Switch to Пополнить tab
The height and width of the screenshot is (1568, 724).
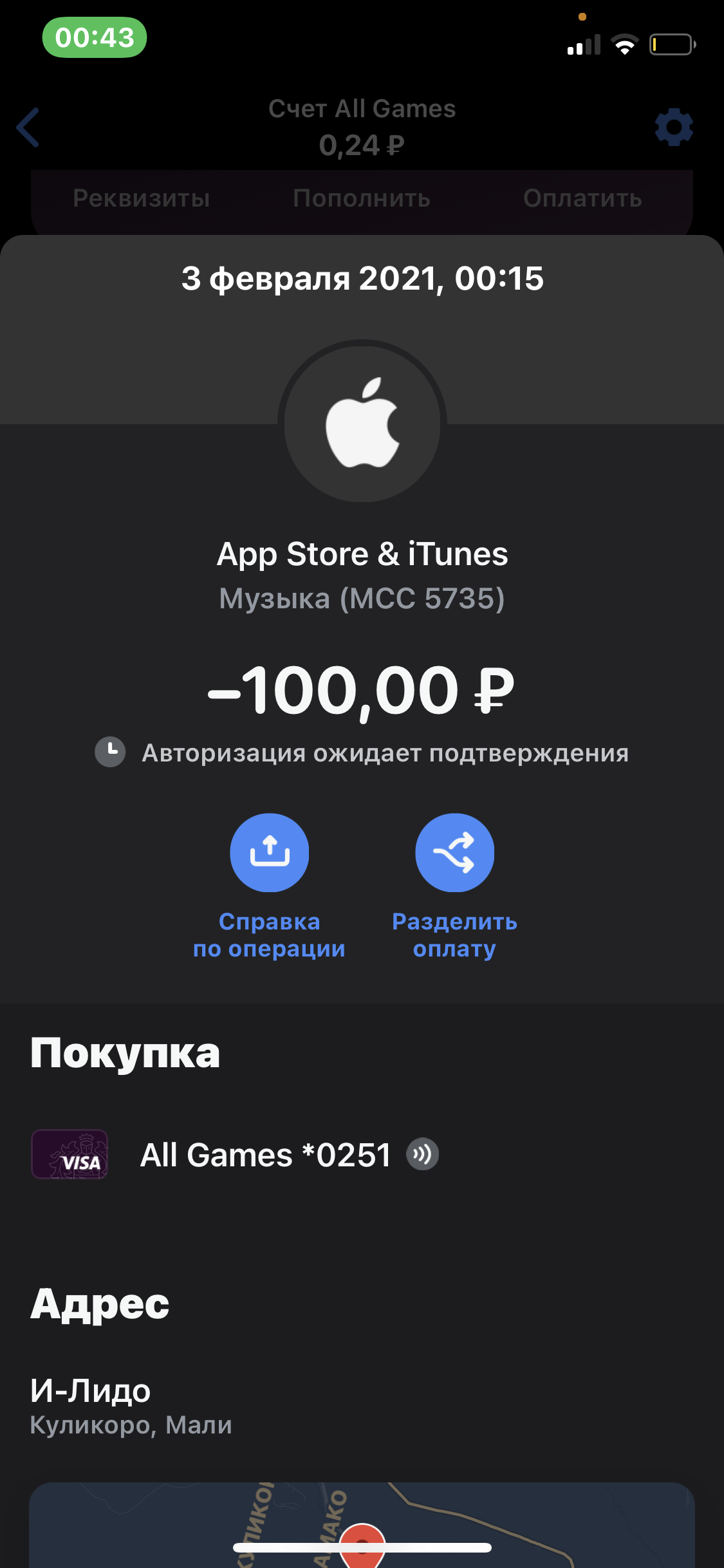point(362,198)
